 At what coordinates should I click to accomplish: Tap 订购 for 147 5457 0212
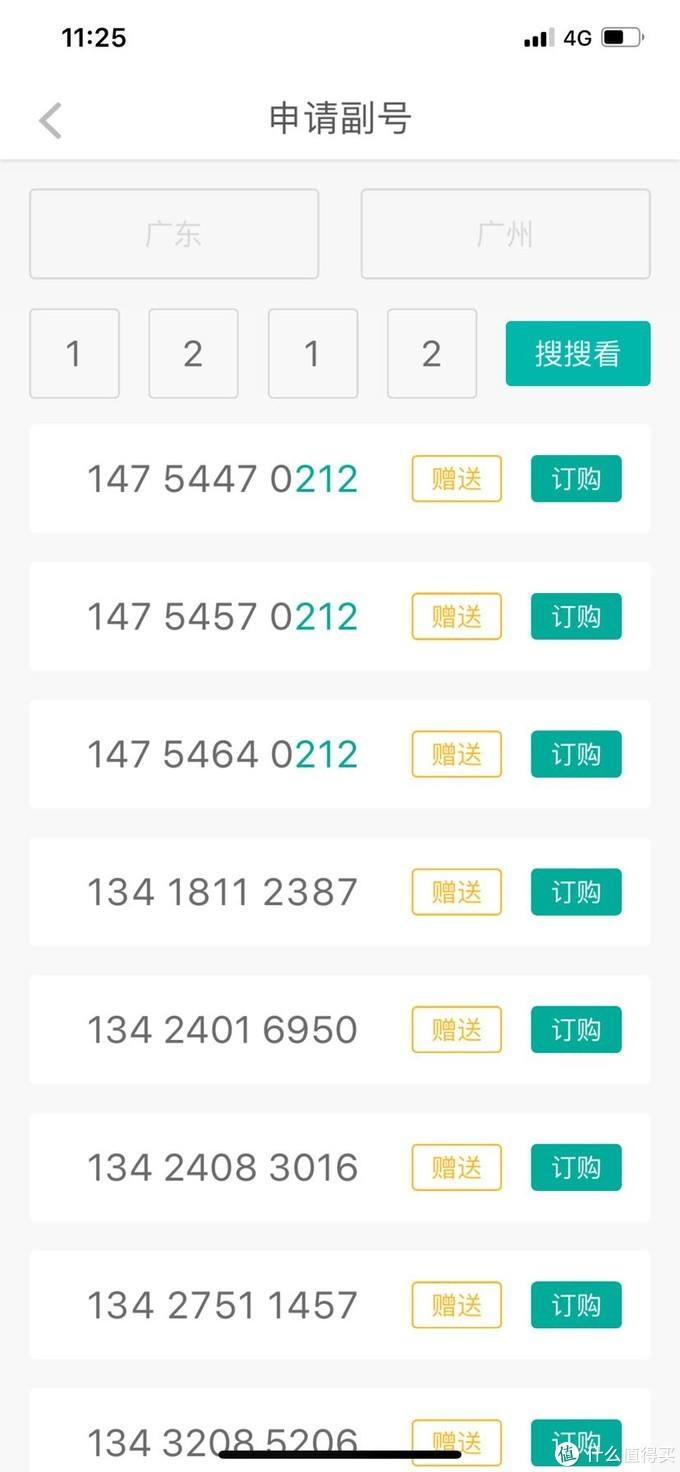(x=576, y=616)
